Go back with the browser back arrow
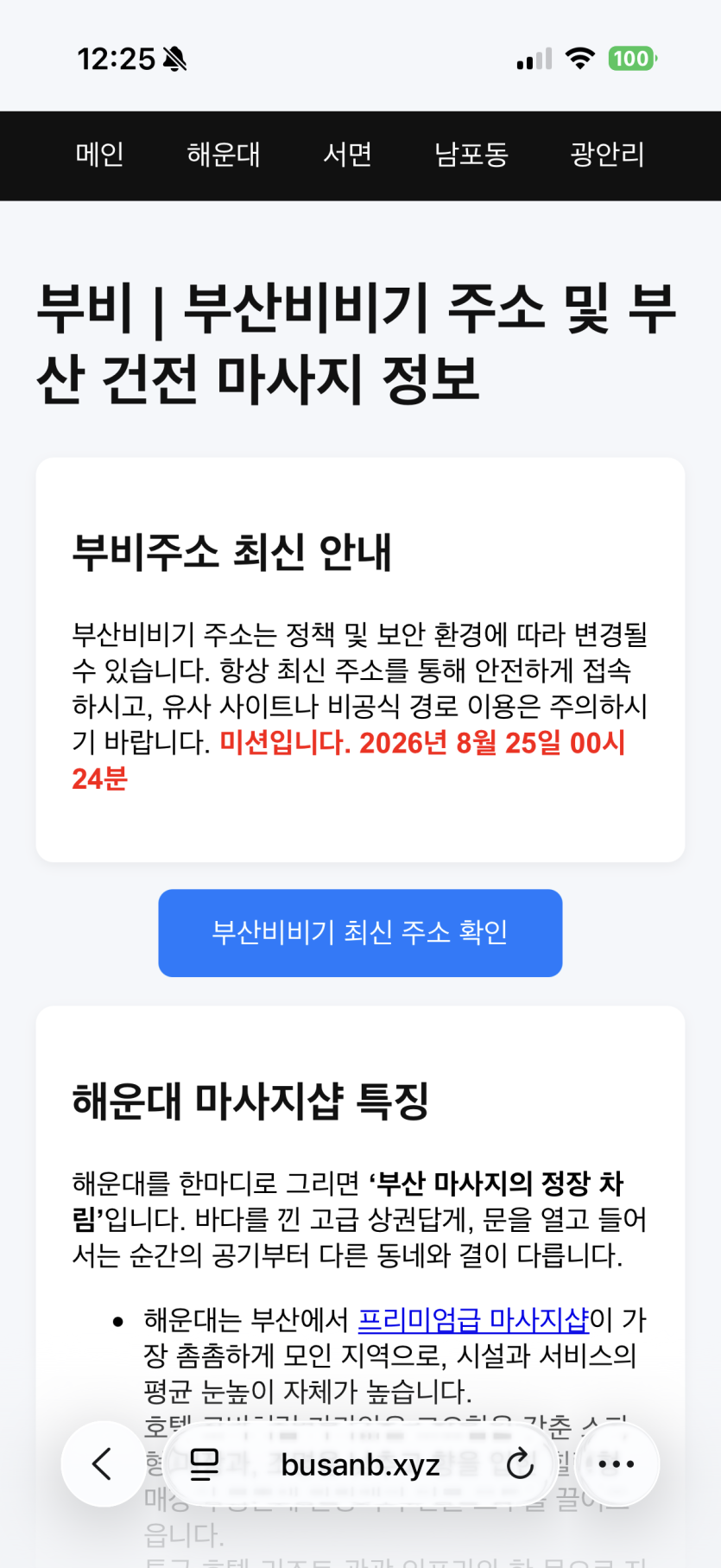This screenshot has height=1568, width=721. pyautogui.click(x=104, y=1463)
